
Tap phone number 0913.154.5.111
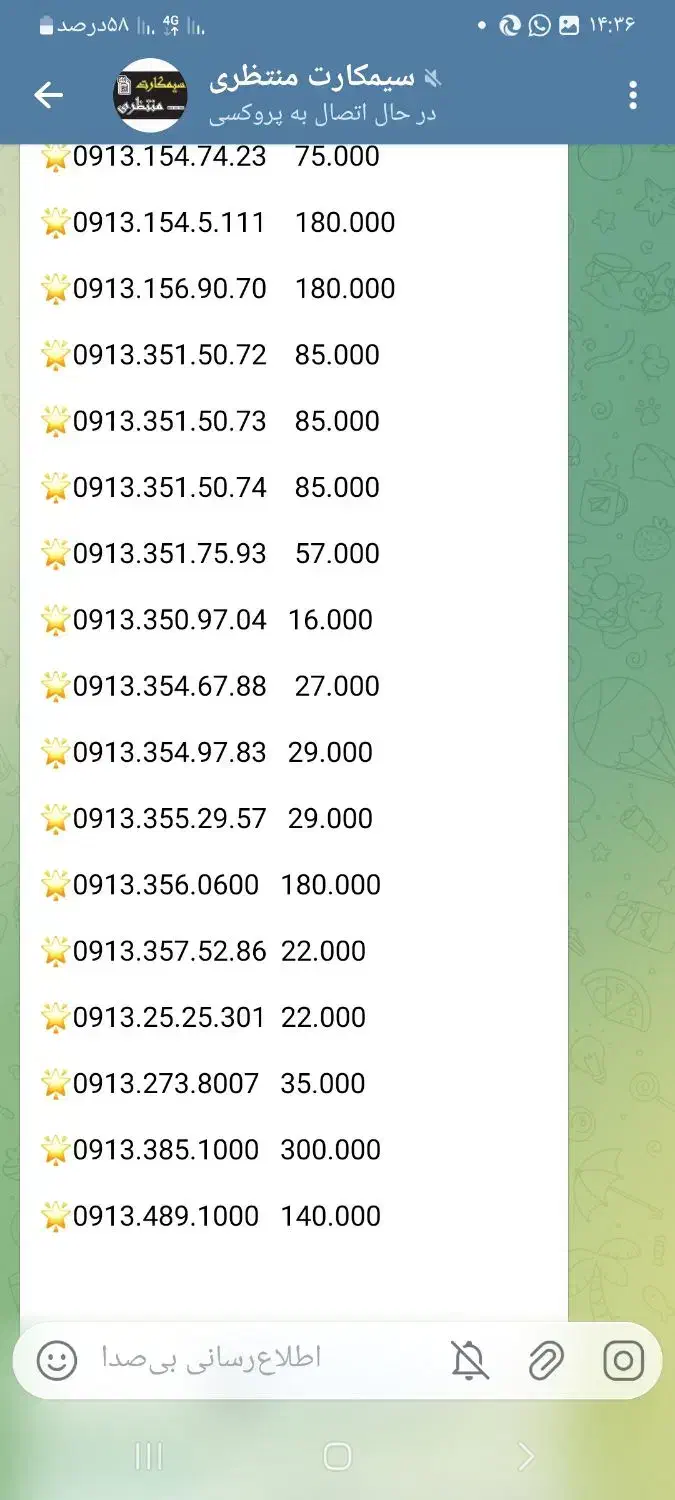coord(169,222)
